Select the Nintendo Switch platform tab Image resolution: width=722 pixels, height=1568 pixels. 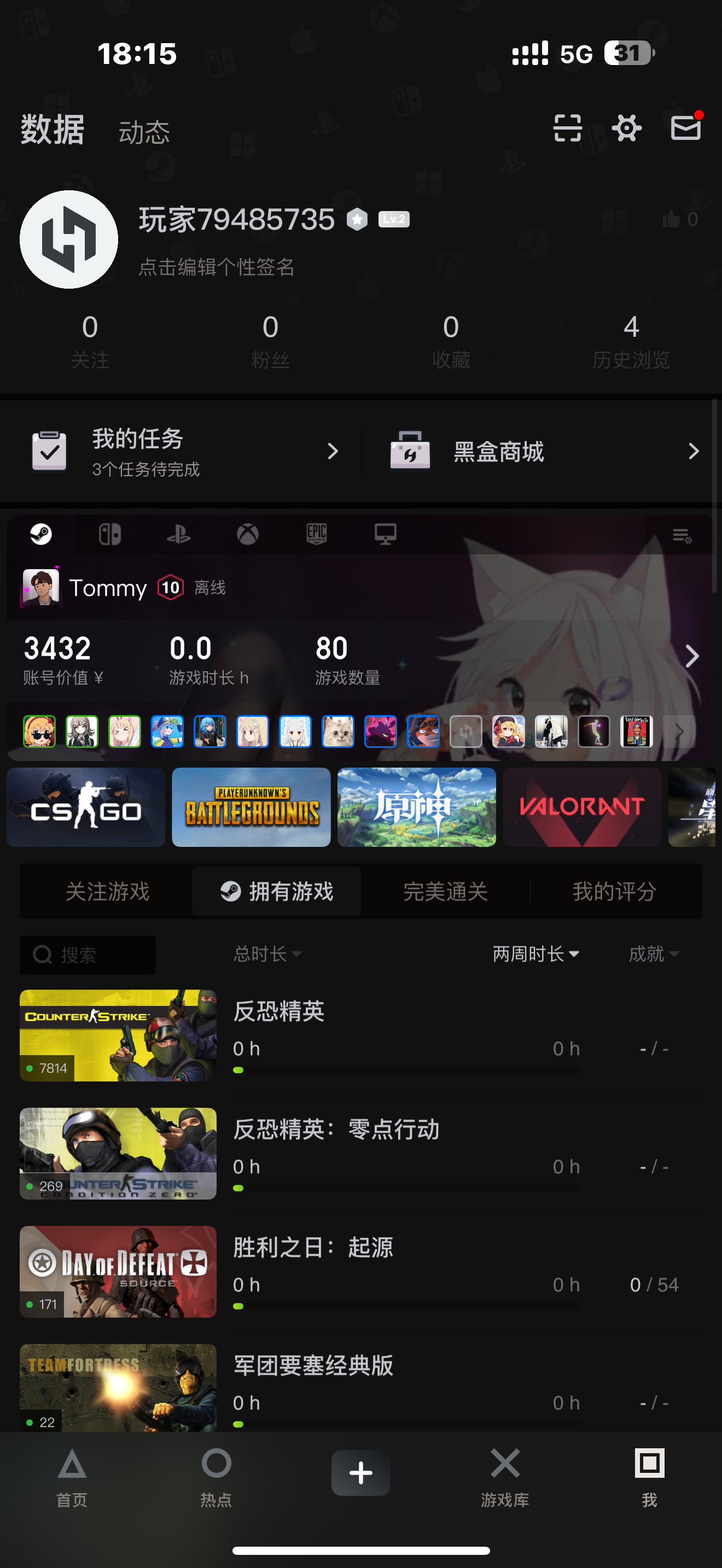click(x=109, y=535)
